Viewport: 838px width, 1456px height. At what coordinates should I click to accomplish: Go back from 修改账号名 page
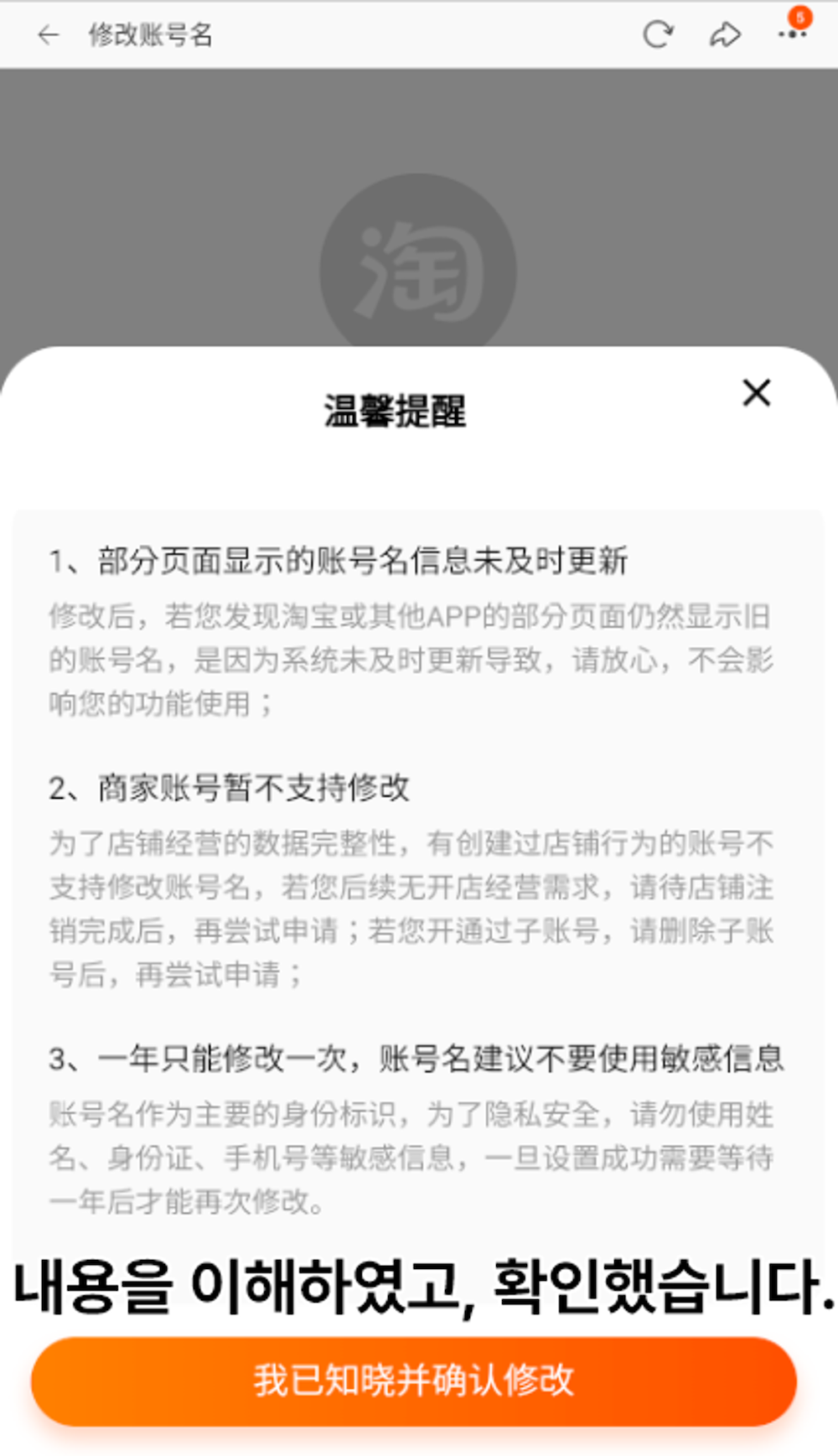(x=49, y=34)
